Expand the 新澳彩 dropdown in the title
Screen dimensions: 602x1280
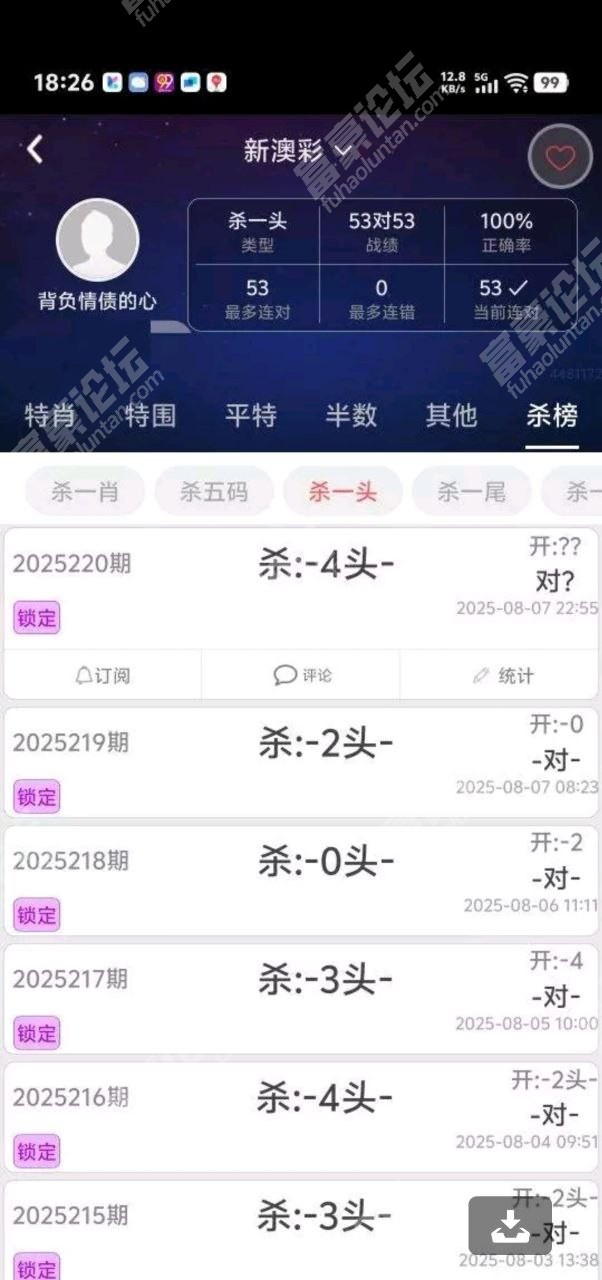(298, 151)
